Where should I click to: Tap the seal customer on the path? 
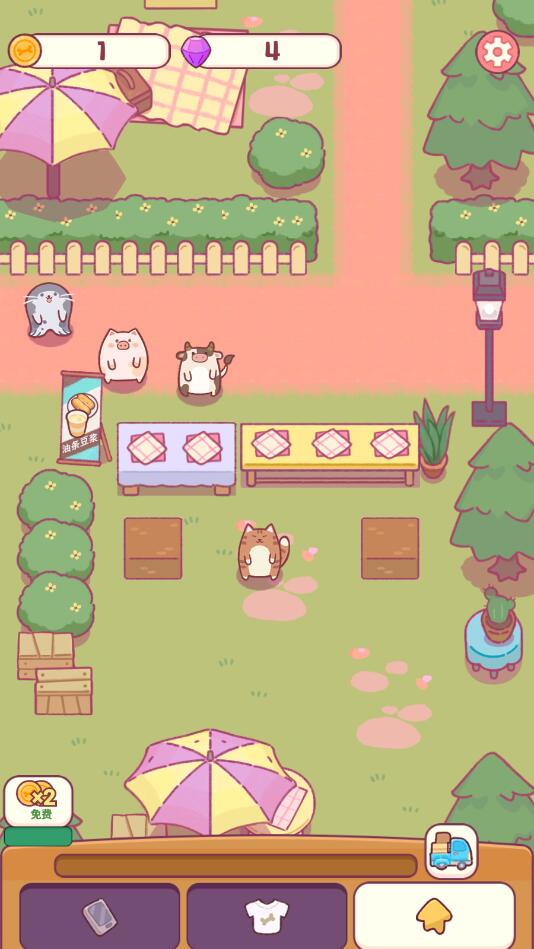pos(48,309)
